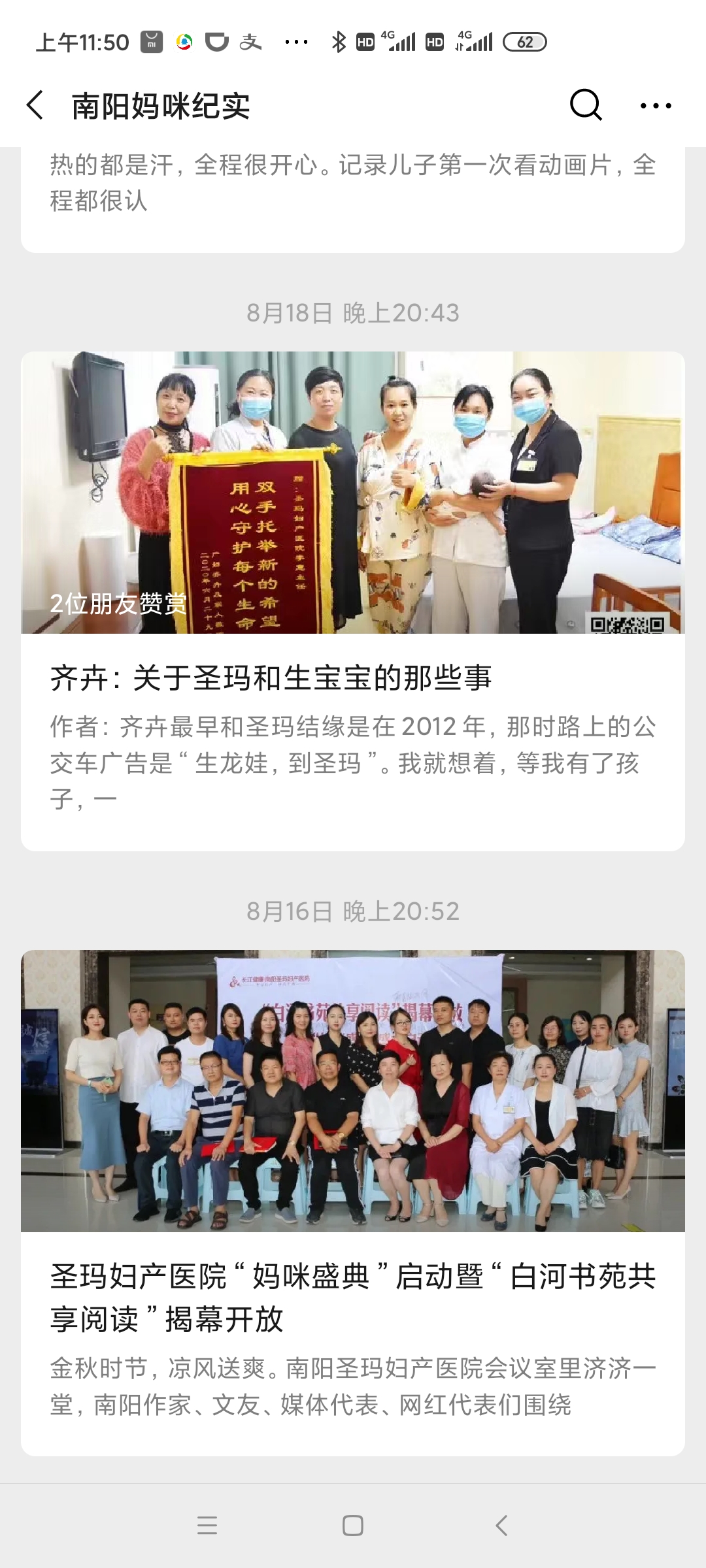Tap the clock showing 上午11:50
706x1568 pixels.
(x=82, y=41)
